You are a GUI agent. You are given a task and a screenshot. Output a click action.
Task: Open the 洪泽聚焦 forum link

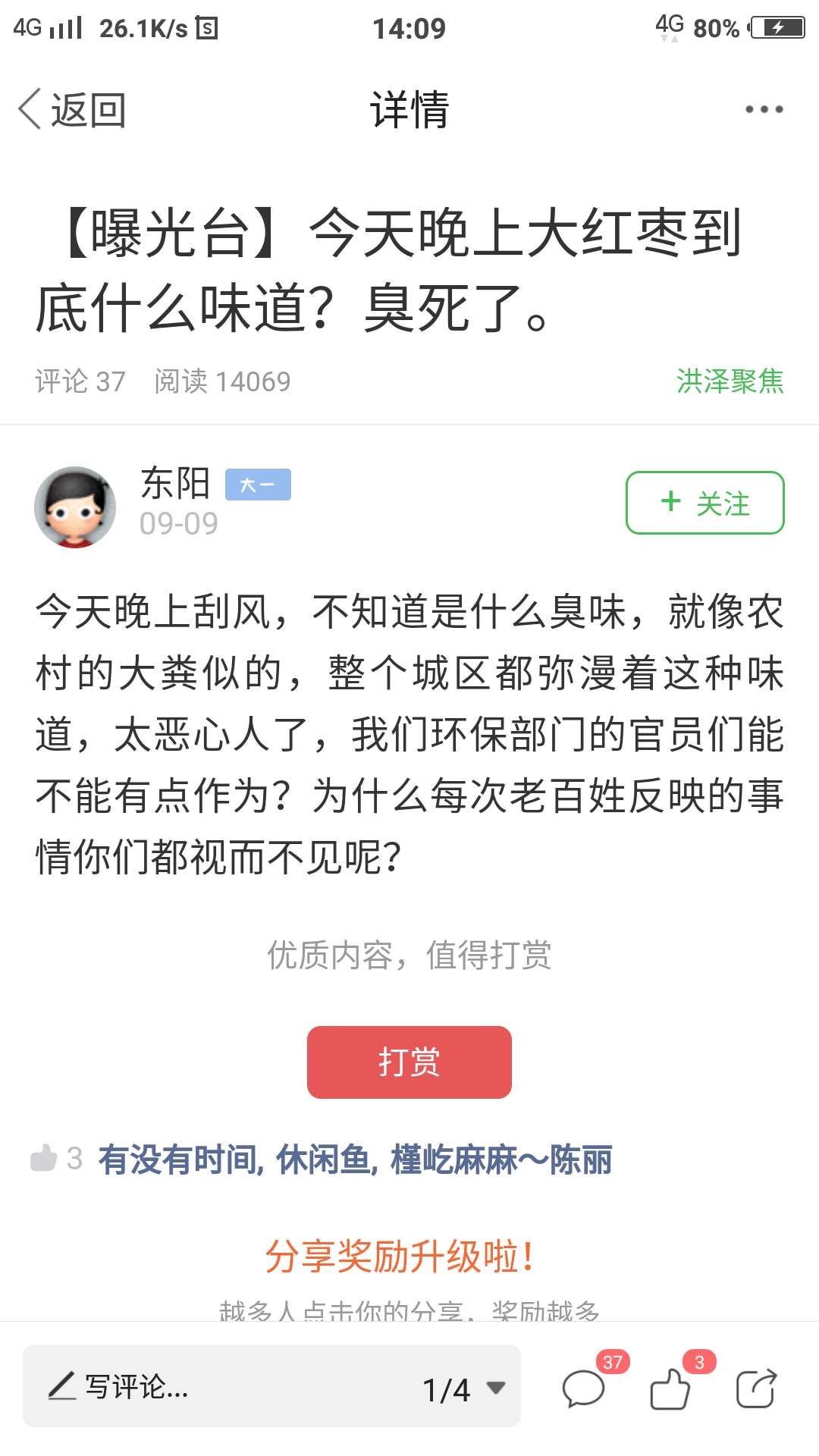coord(730,381)
